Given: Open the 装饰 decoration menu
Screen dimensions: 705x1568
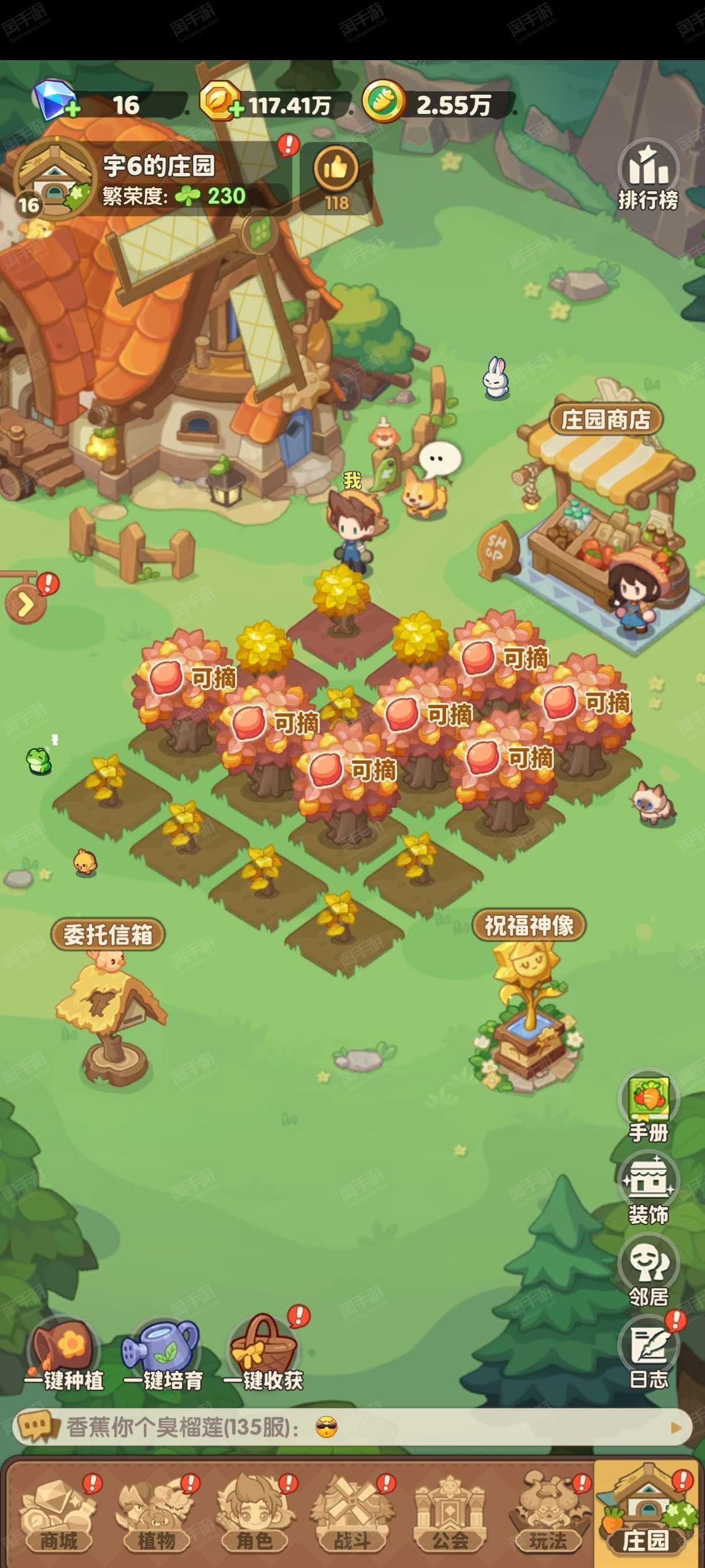Looking at the screenshot, I should (648, 1190).
